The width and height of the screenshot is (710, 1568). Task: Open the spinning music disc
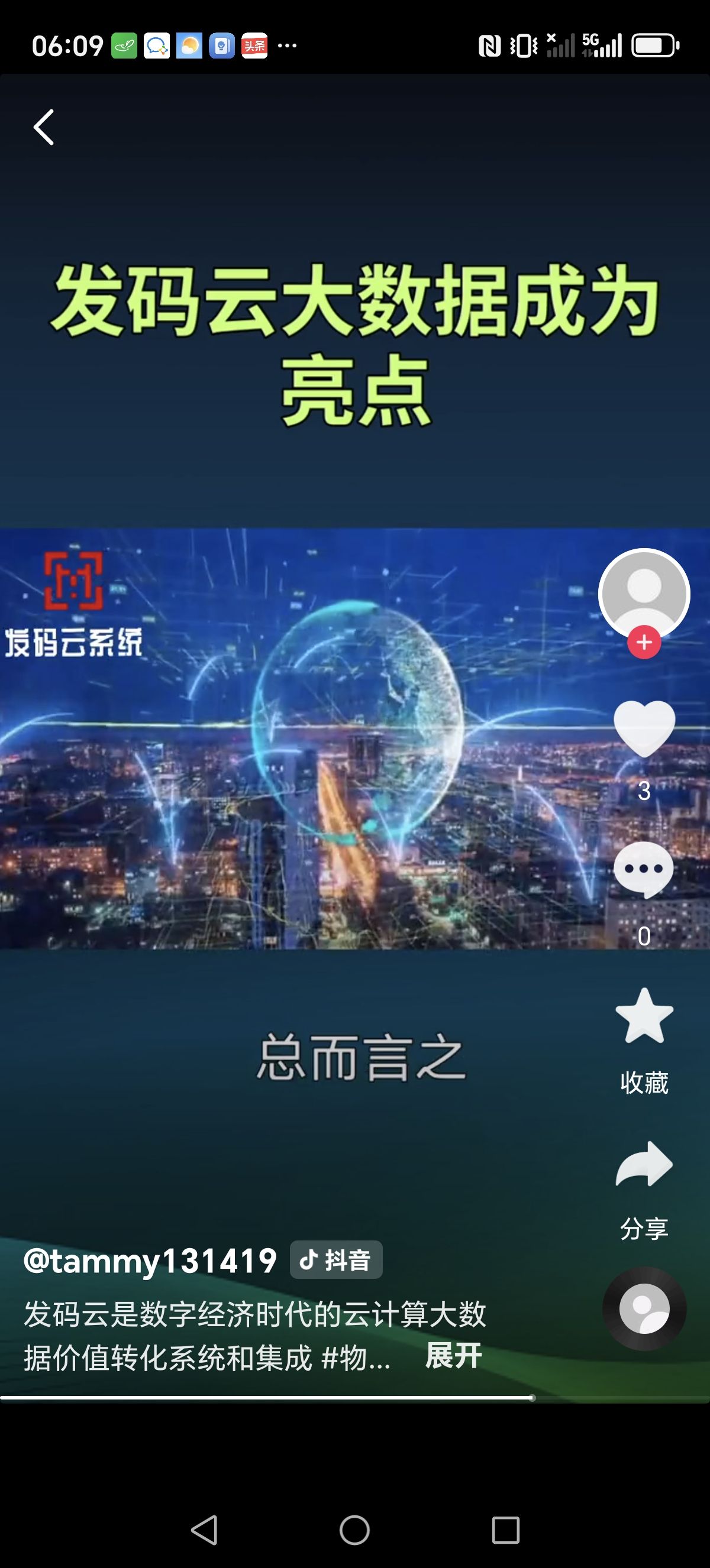(x=644, y=1308)
